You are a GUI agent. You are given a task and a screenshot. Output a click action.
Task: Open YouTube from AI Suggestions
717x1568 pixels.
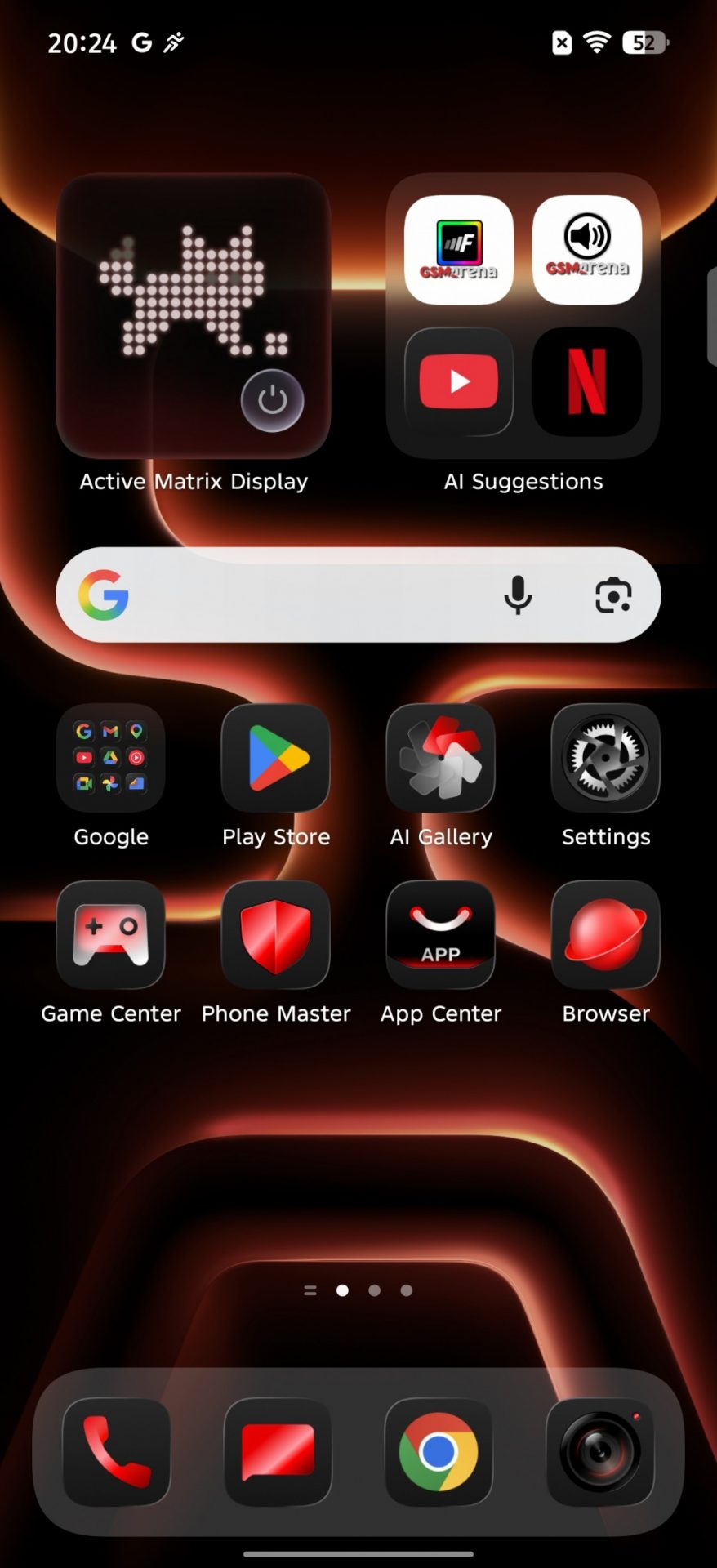458,381
